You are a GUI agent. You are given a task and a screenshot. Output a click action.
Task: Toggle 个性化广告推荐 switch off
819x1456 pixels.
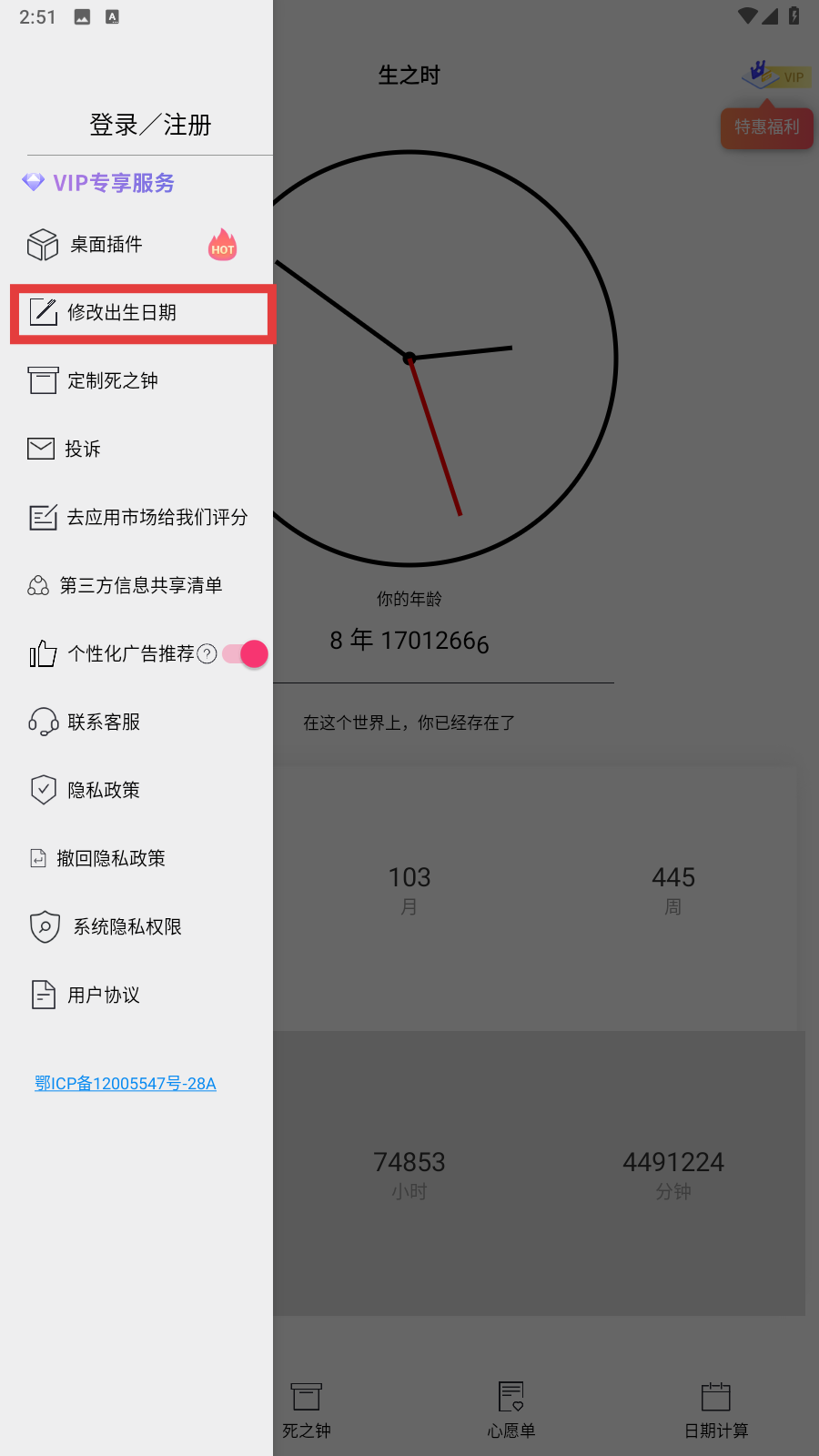pos(246,653)
